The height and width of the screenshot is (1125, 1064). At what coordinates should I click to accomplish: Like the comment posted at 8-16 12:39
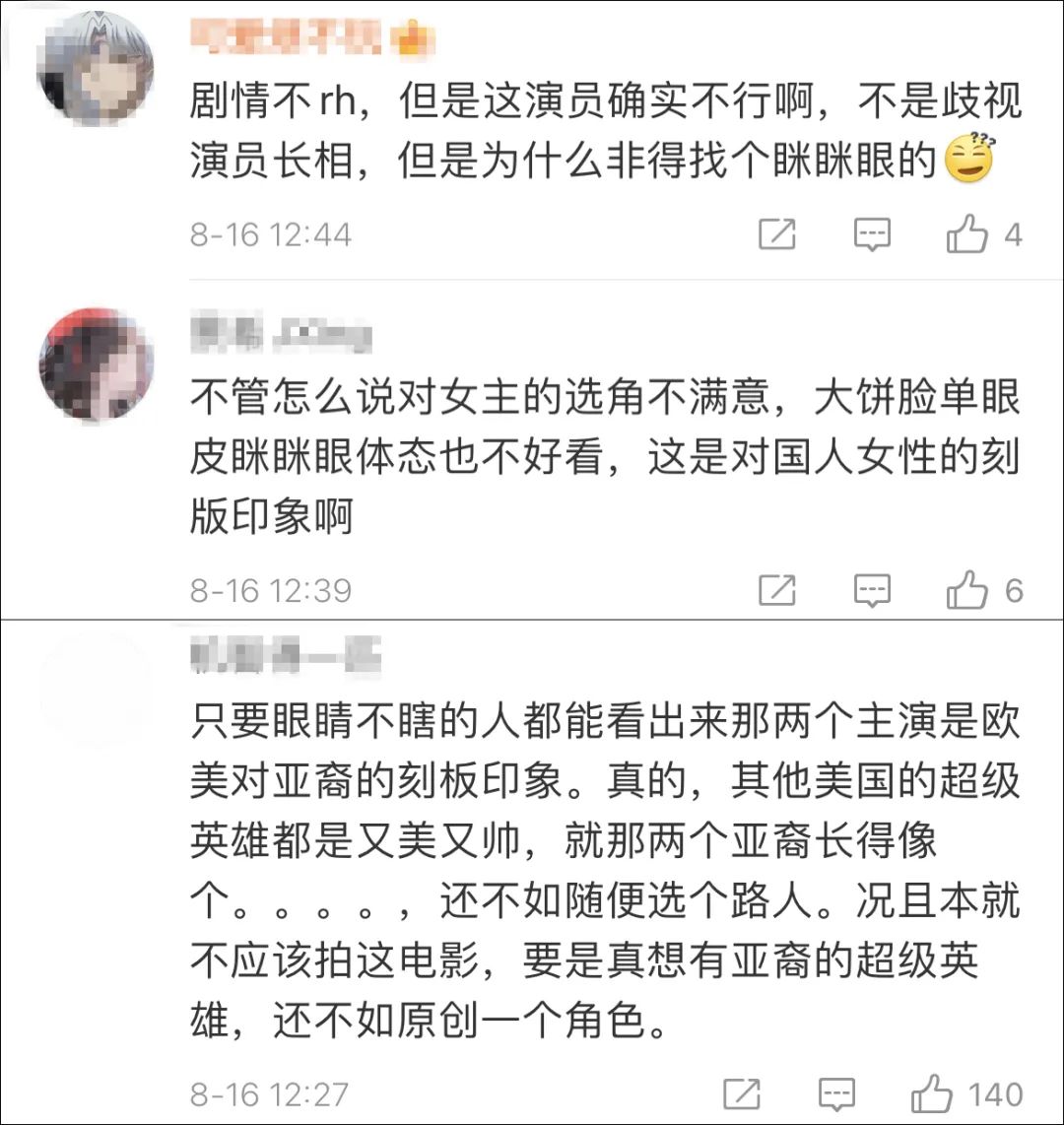point(966,591)
